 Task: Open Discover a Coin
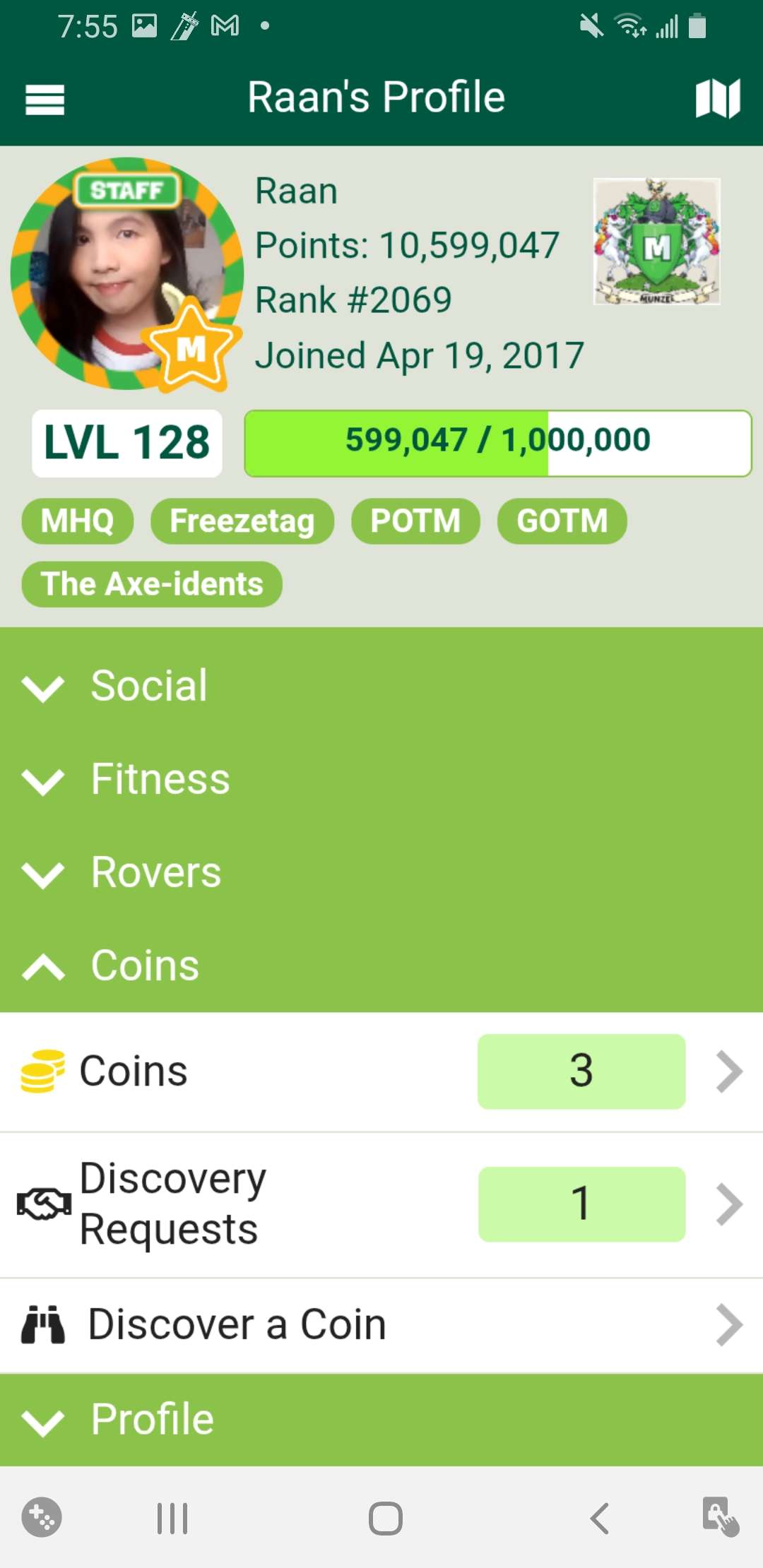pyautogui.click(x=381, y=1325)
